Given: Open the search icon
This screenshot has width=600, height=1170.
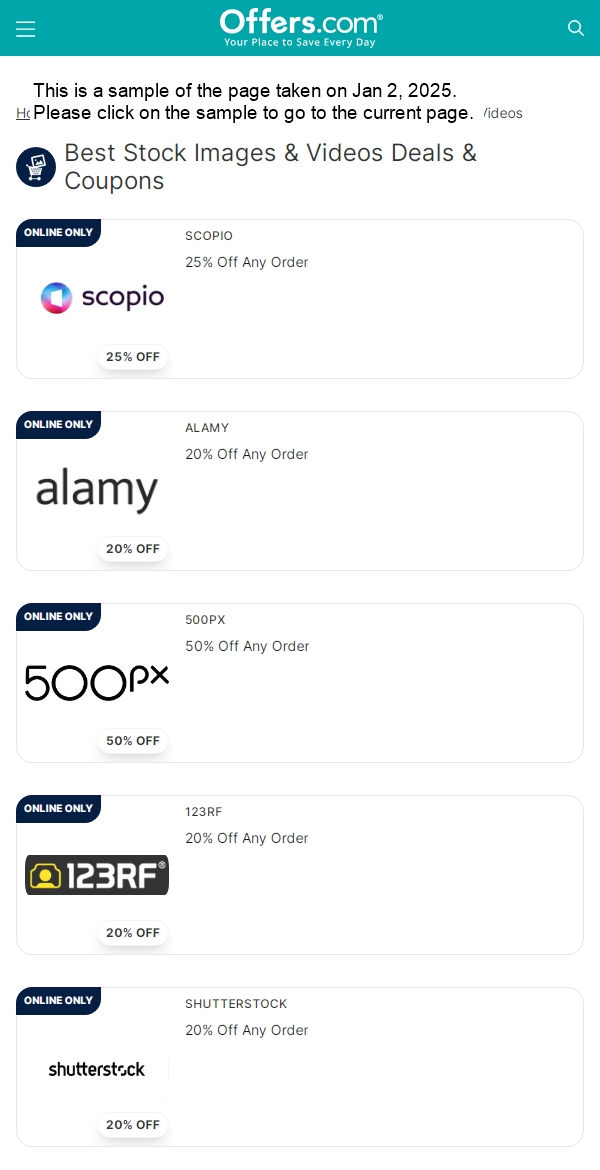Looking at the screenshot, I should tap(576, 28).
